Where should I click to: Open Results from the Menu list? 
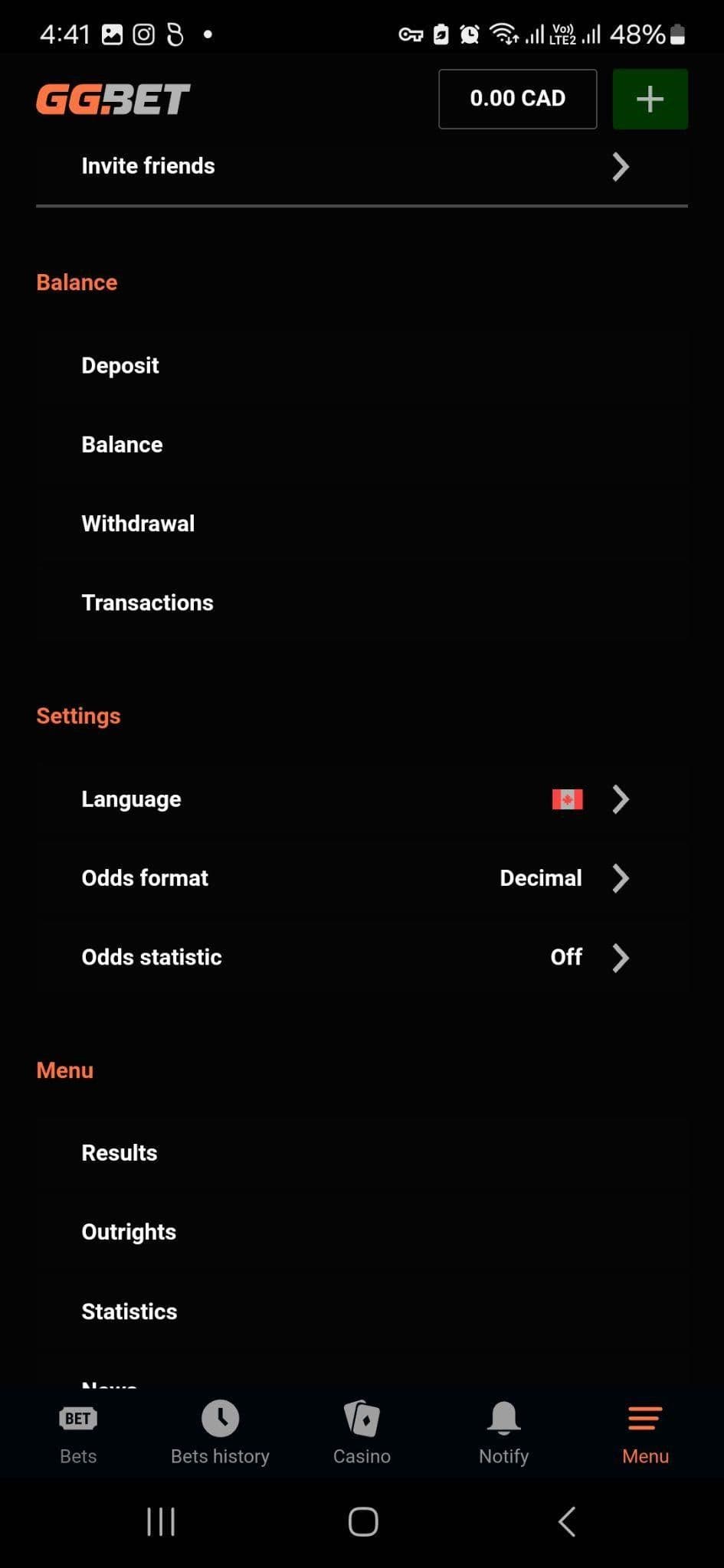pyautogui.click(x=119, y=1152)
